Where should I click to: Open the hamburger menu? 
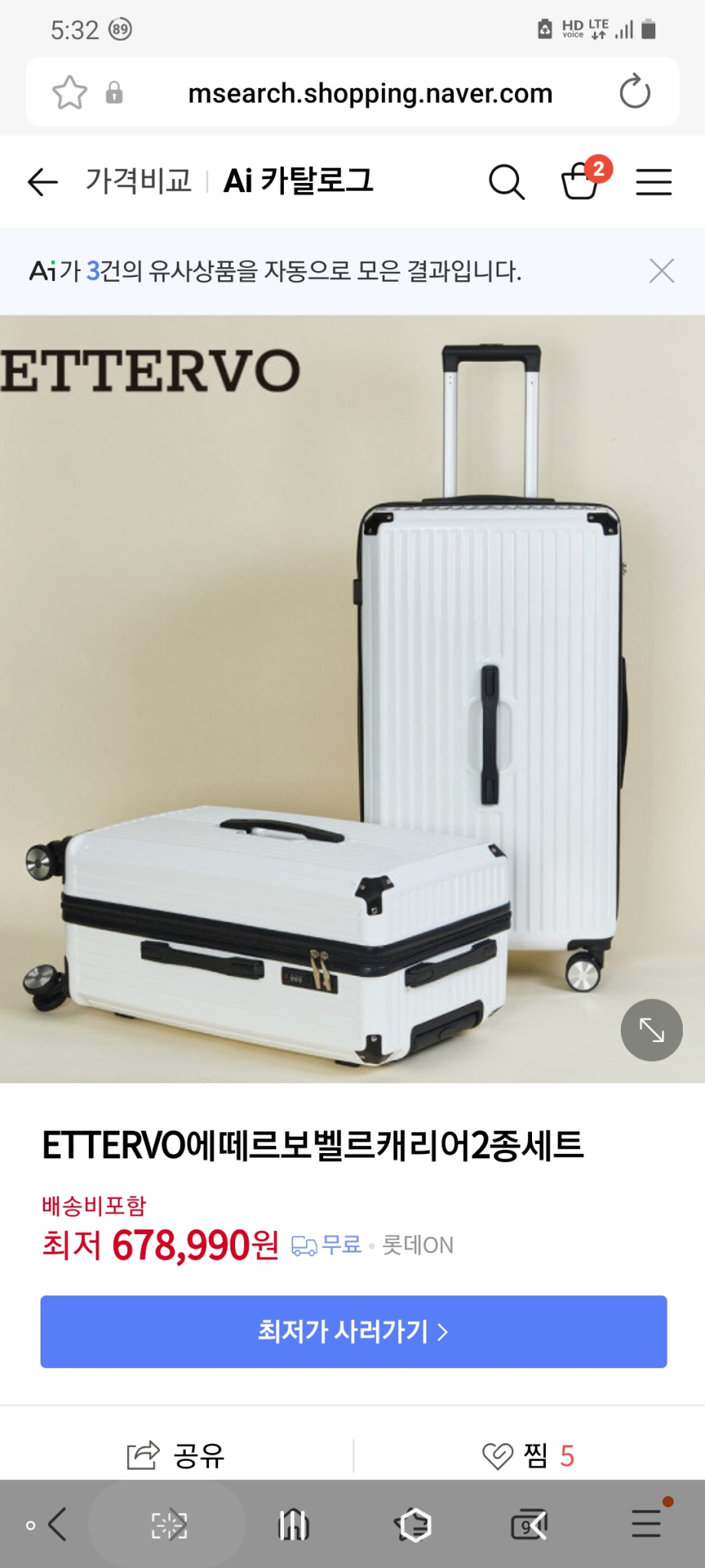click(x=654, y=182)
